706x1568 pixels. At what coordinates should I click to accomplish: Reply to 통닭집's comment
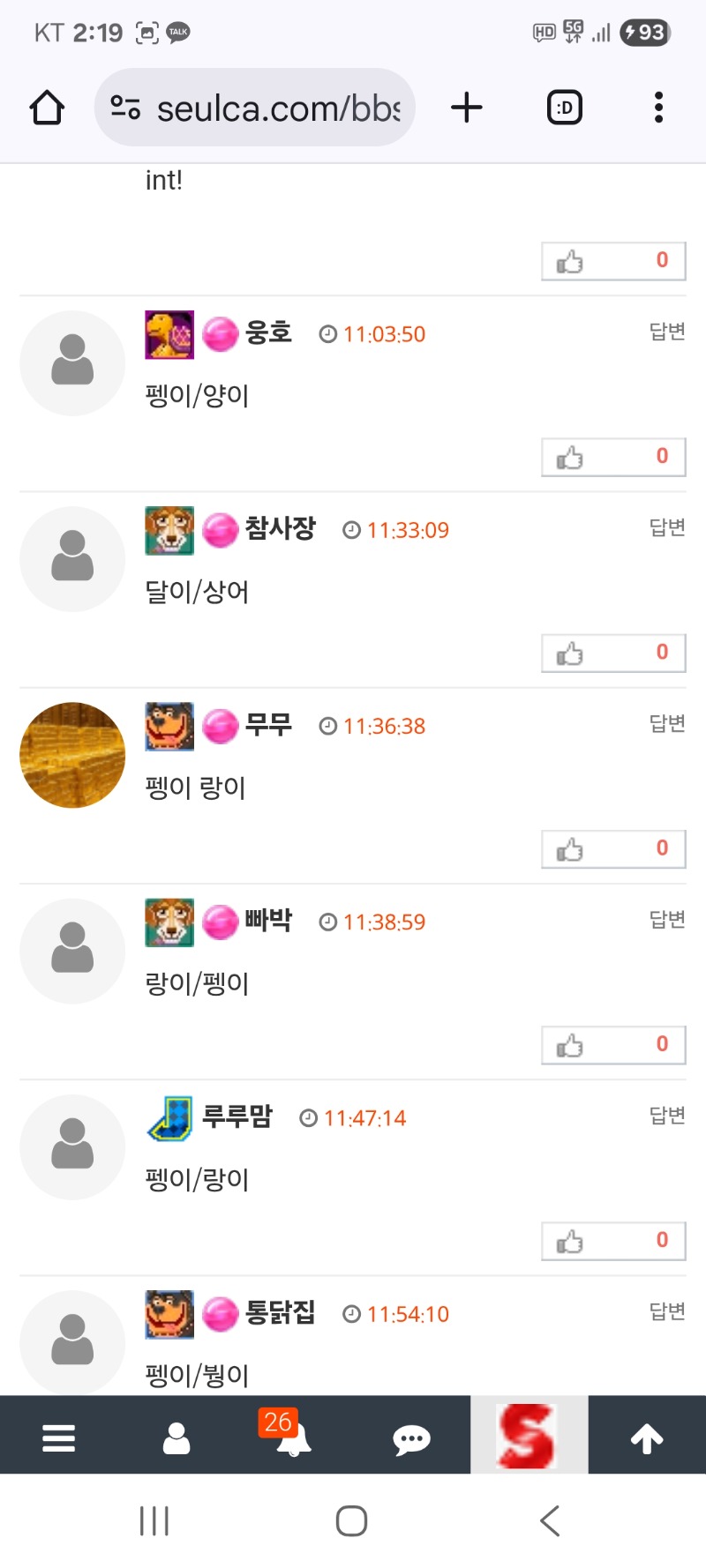point(667,1311)
